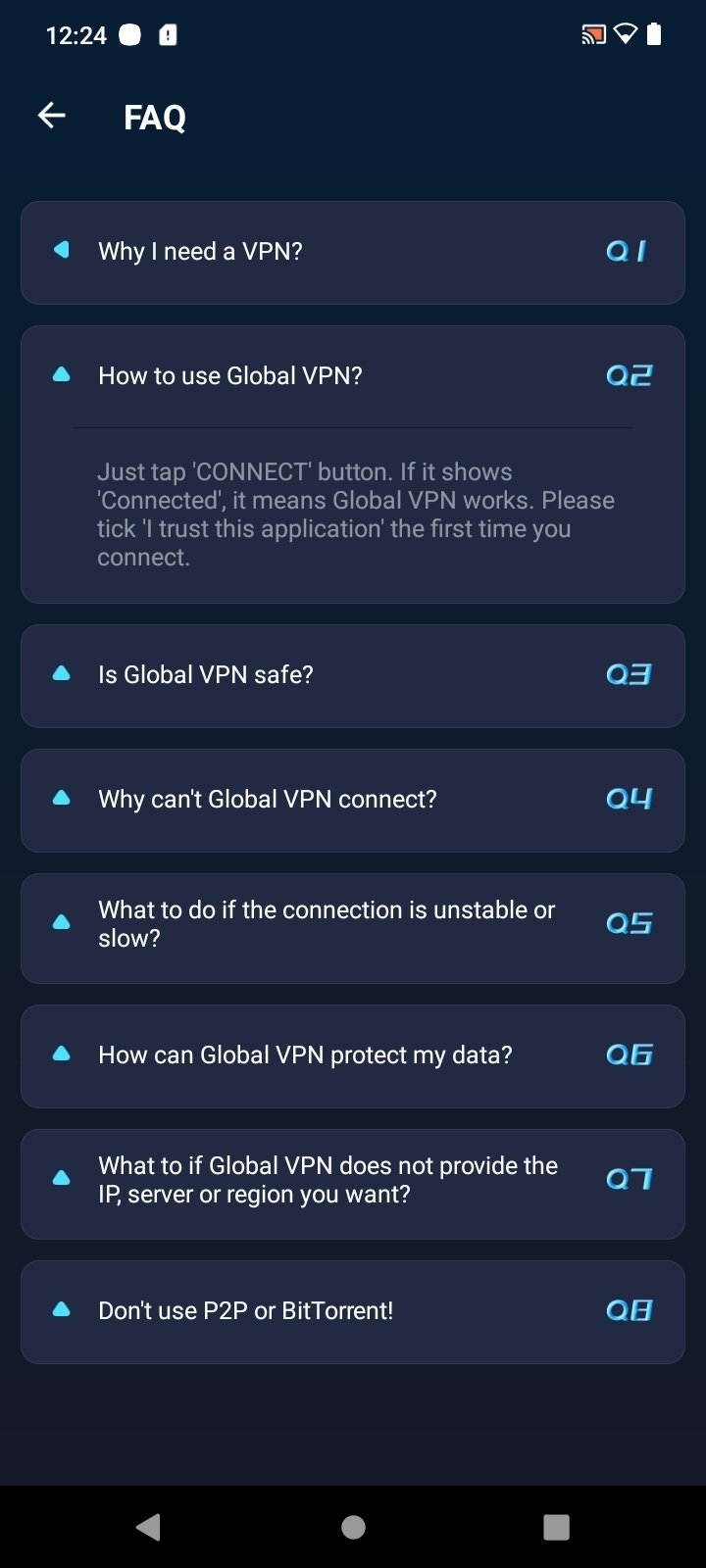The height and width of the screenshot is (1568, 706).
Task: Open the recent apps view
Action: point(556,1526)
